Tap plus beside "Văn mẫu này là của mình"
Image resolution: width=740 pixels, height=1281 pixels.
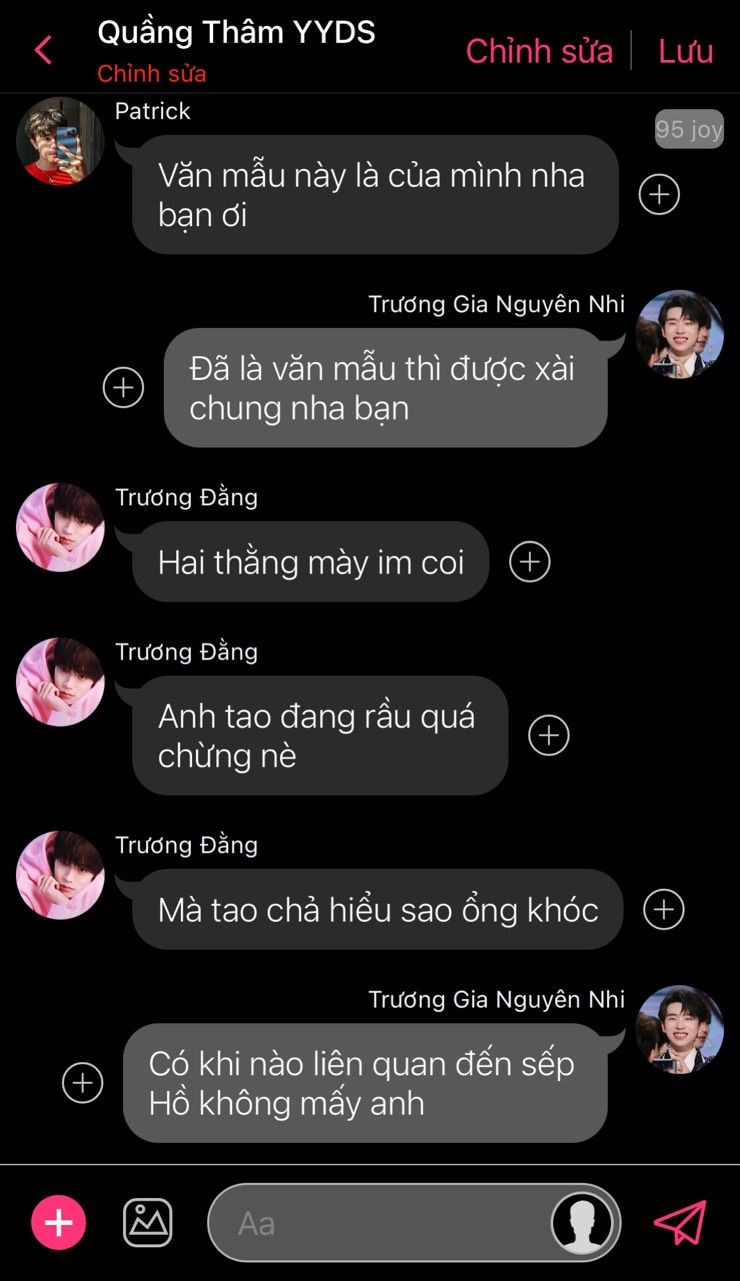click(659, 194)
